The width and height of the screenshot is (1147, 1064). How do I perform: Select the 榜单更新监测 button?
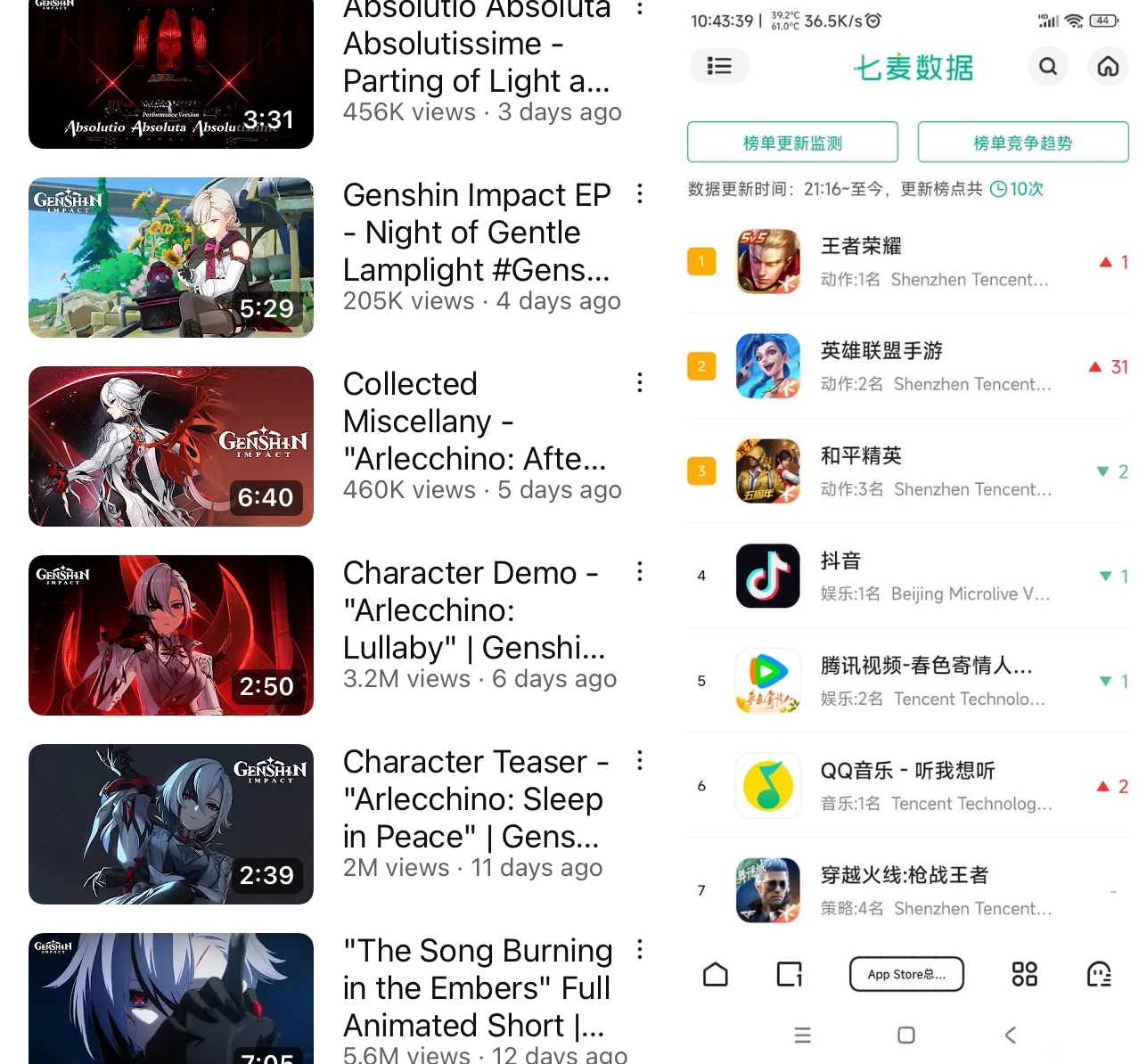792,143
